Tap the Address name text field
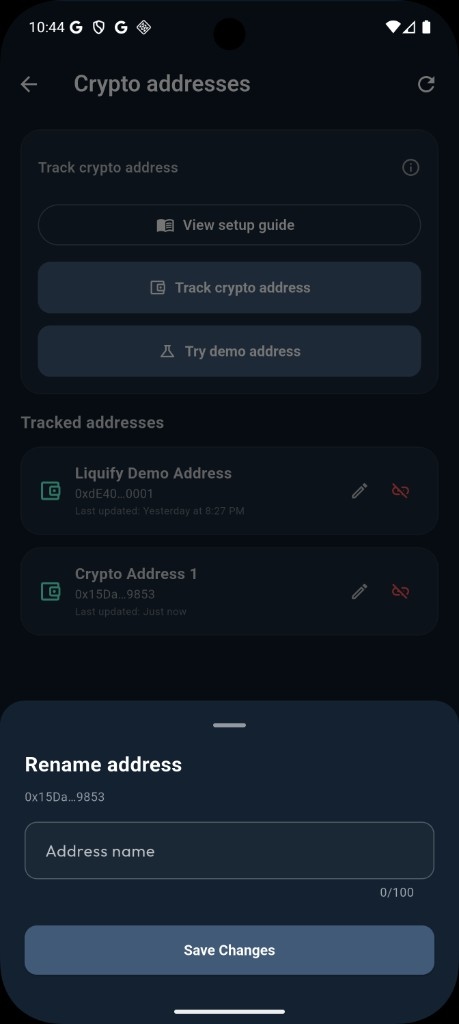The image size is (459, 1024). coord(229,850)
